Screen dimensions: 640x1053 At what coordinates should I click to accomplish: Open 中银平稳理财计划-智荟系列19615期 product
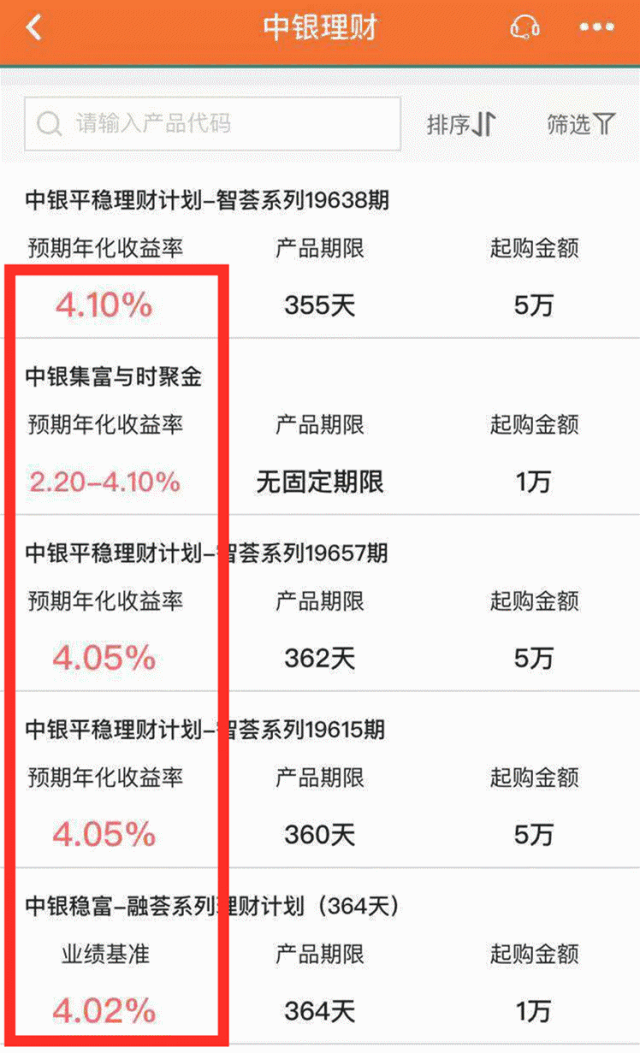(x=320, y=782)
